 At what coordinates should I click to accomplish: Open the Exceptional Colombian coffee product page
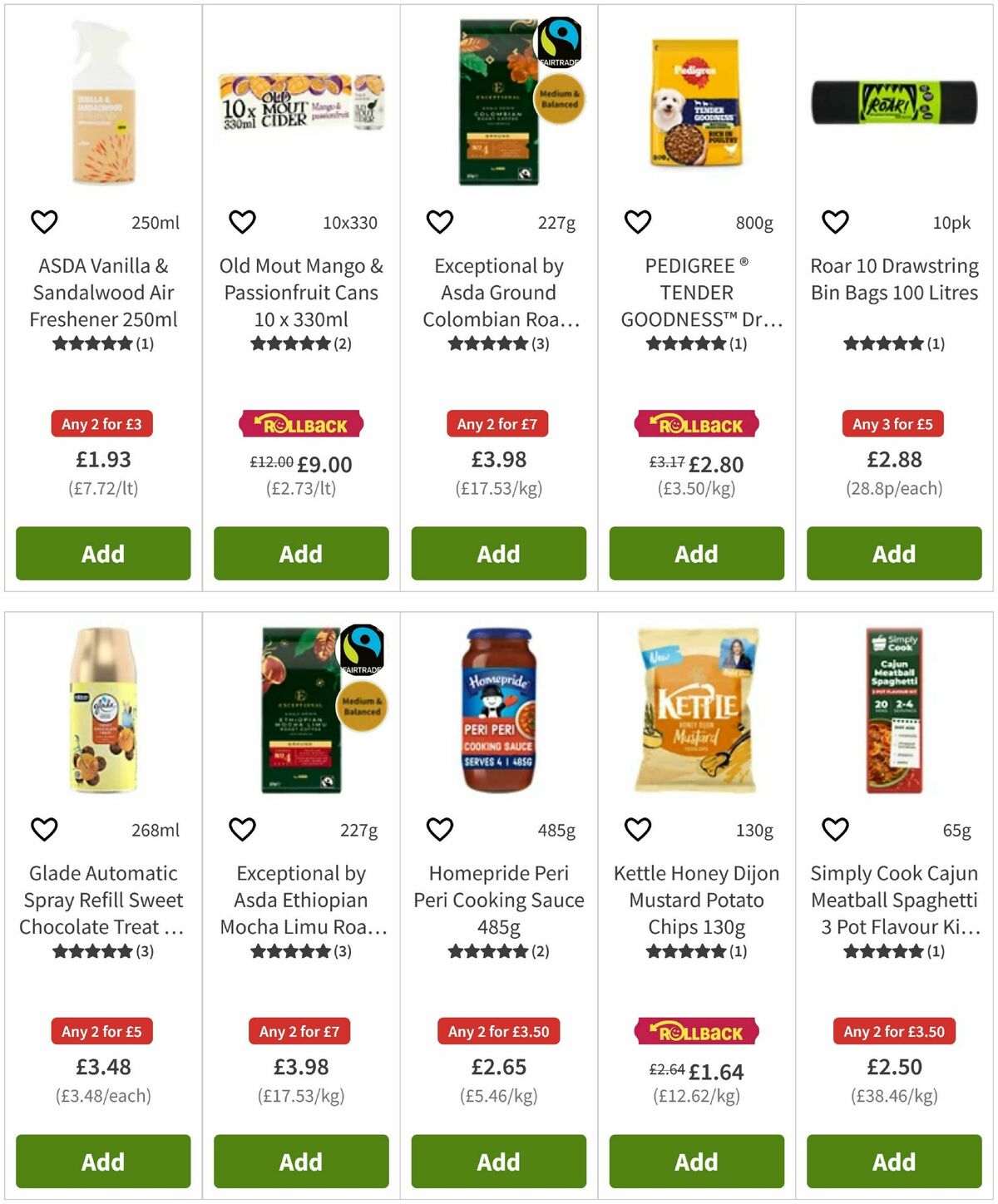(497, 292)
